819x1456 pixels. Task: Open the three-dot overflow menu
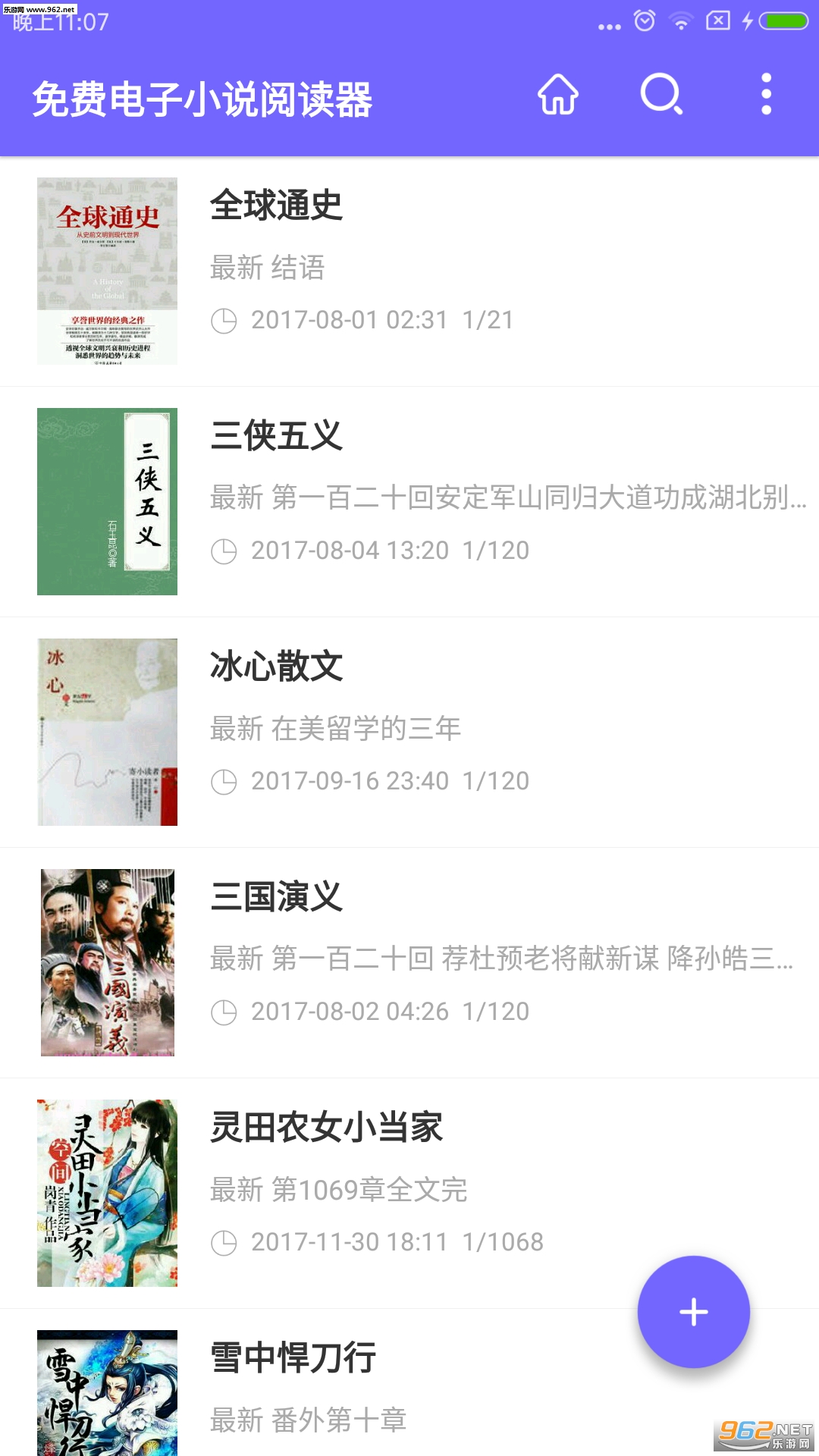(766, 95)
